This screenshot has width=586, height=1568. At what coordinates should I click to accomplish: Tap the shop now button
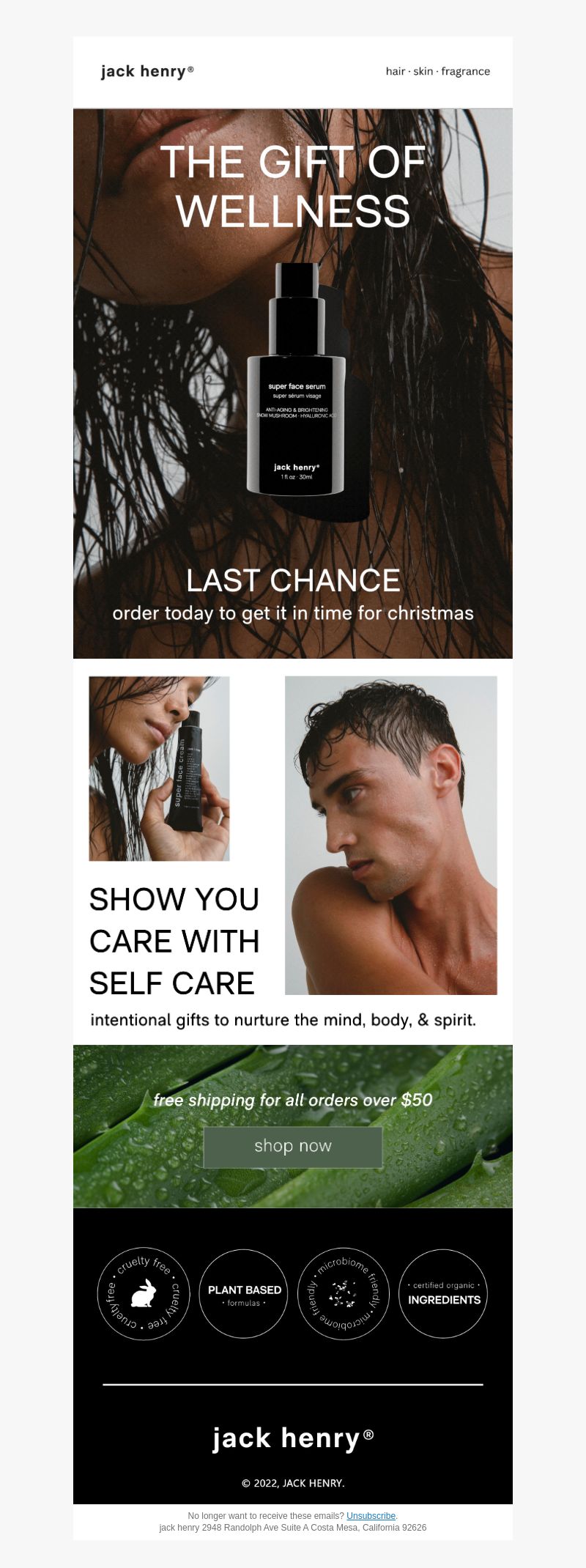pos(293,1147)
